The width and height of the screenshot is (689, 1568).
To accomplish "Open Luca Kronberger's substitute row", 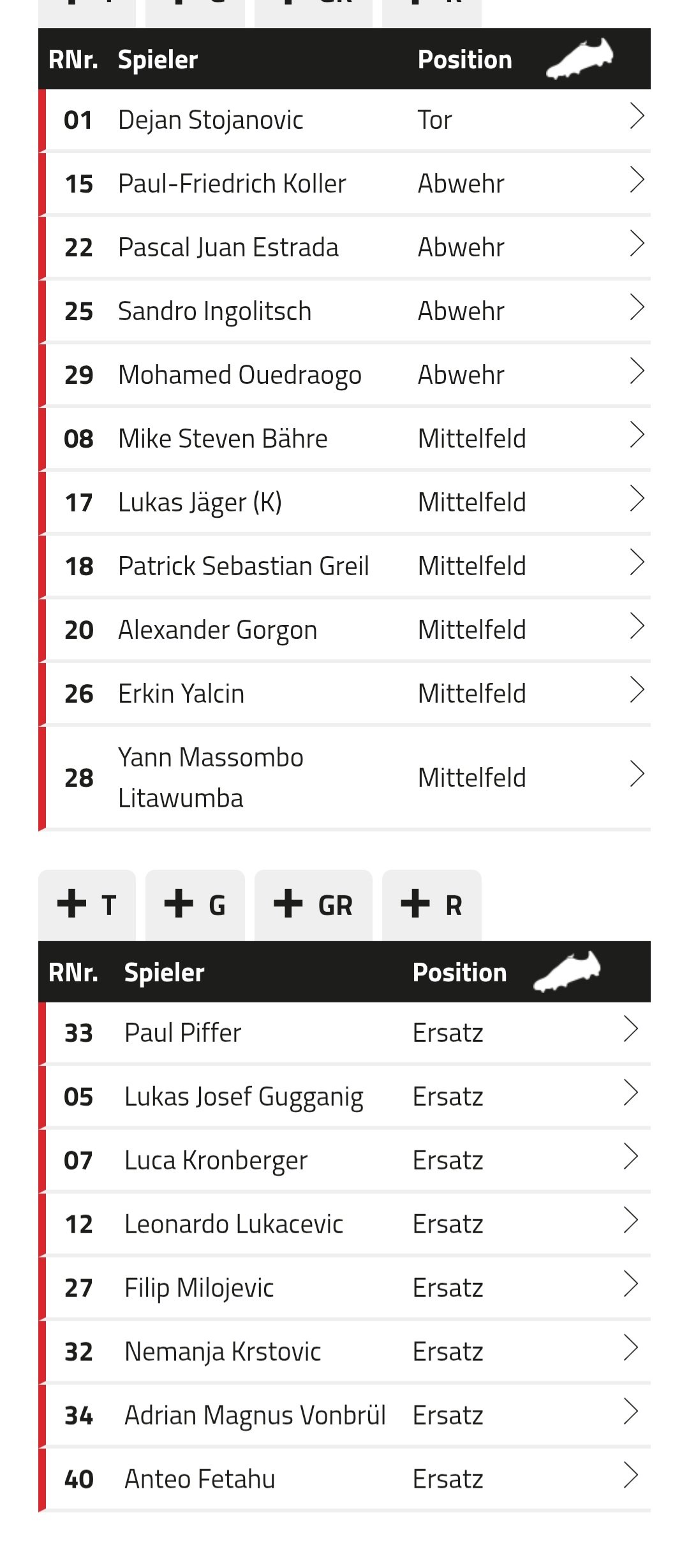I will 344,1161.
